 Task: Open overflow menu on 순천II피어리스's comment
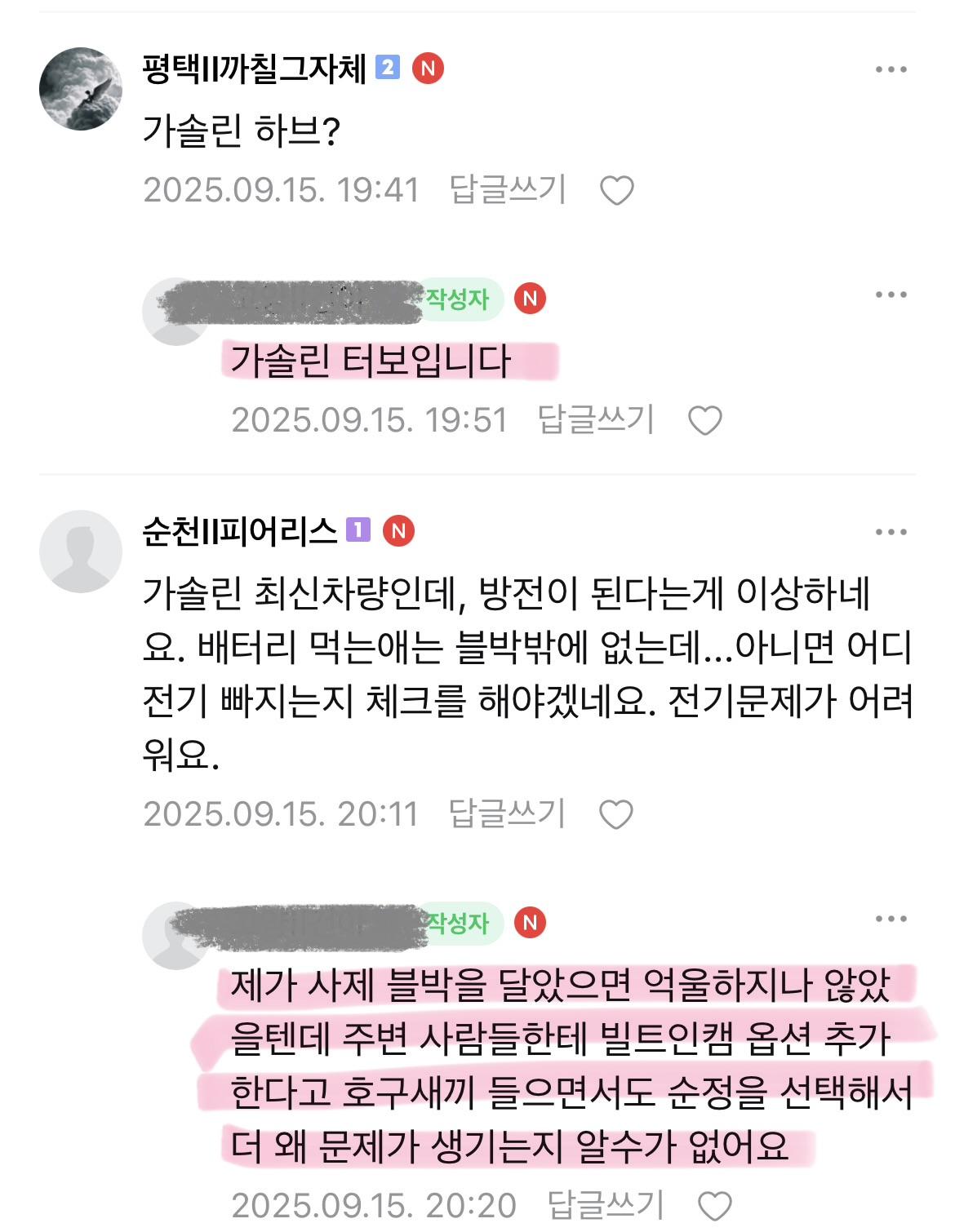pyautogui.click(x=891, y=532)
